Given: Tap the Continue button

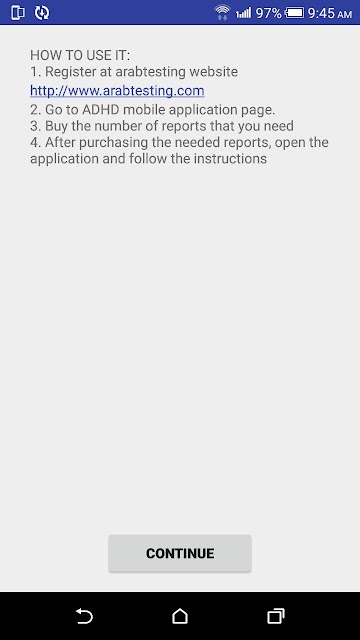Looking at the screenshot, I should coord(180,553).
